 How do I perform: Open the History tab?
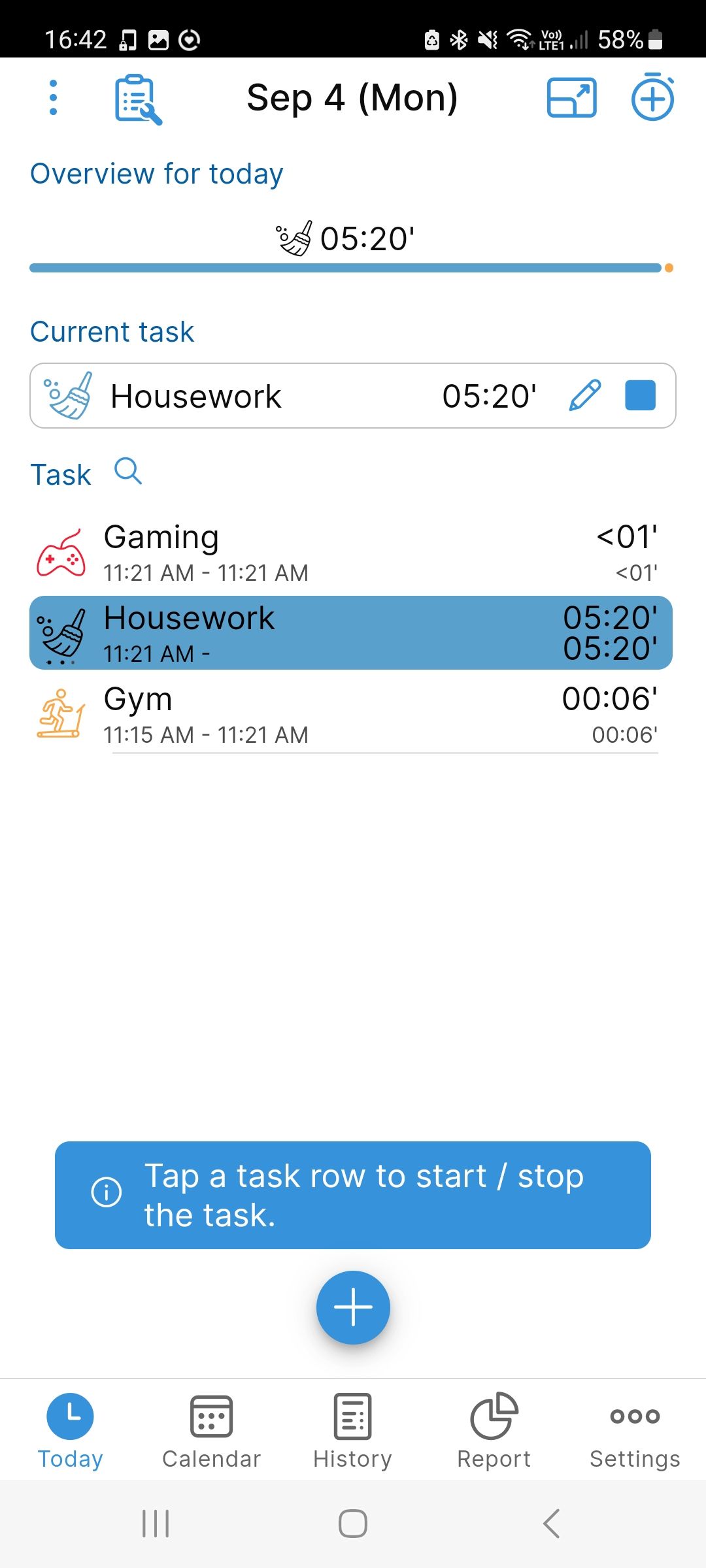(352, 1431)
